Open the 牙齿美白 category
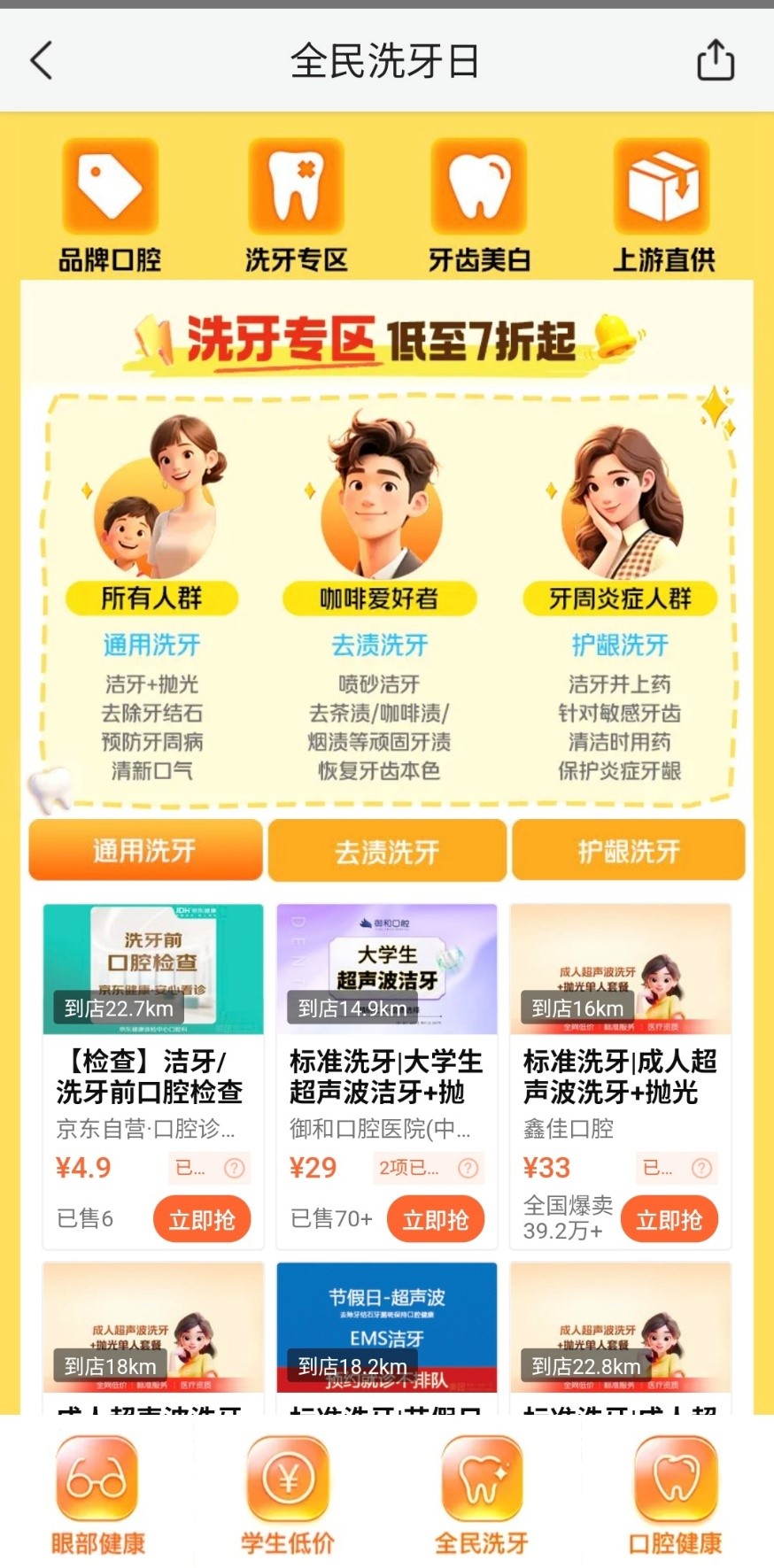This screenshot has height=1568, width=774. (x=479, y=205)
